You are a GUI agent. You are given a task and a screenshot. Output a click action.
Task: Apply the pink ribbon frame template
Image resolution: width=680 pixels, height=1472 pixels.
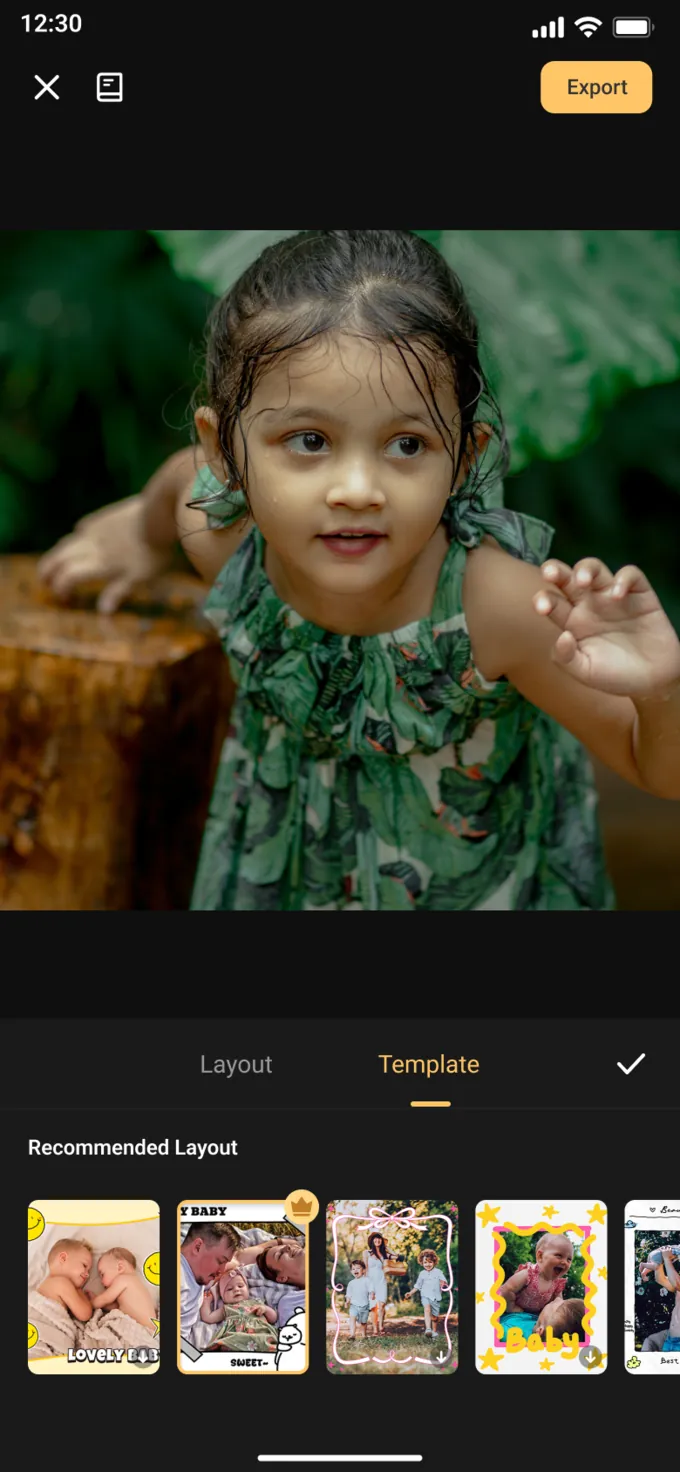pos(392,1287)
